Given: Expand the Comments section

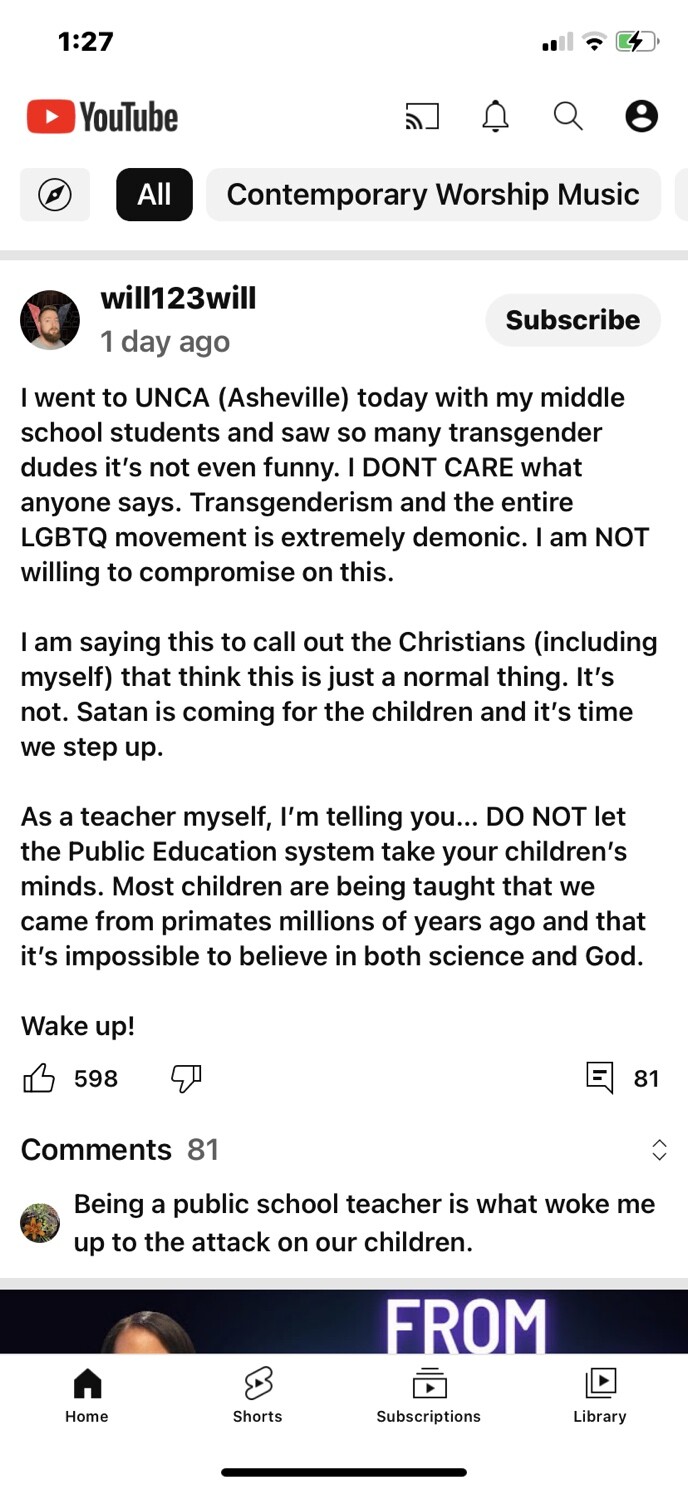Looking at the screenshot, I should (x=659, y=1150).
